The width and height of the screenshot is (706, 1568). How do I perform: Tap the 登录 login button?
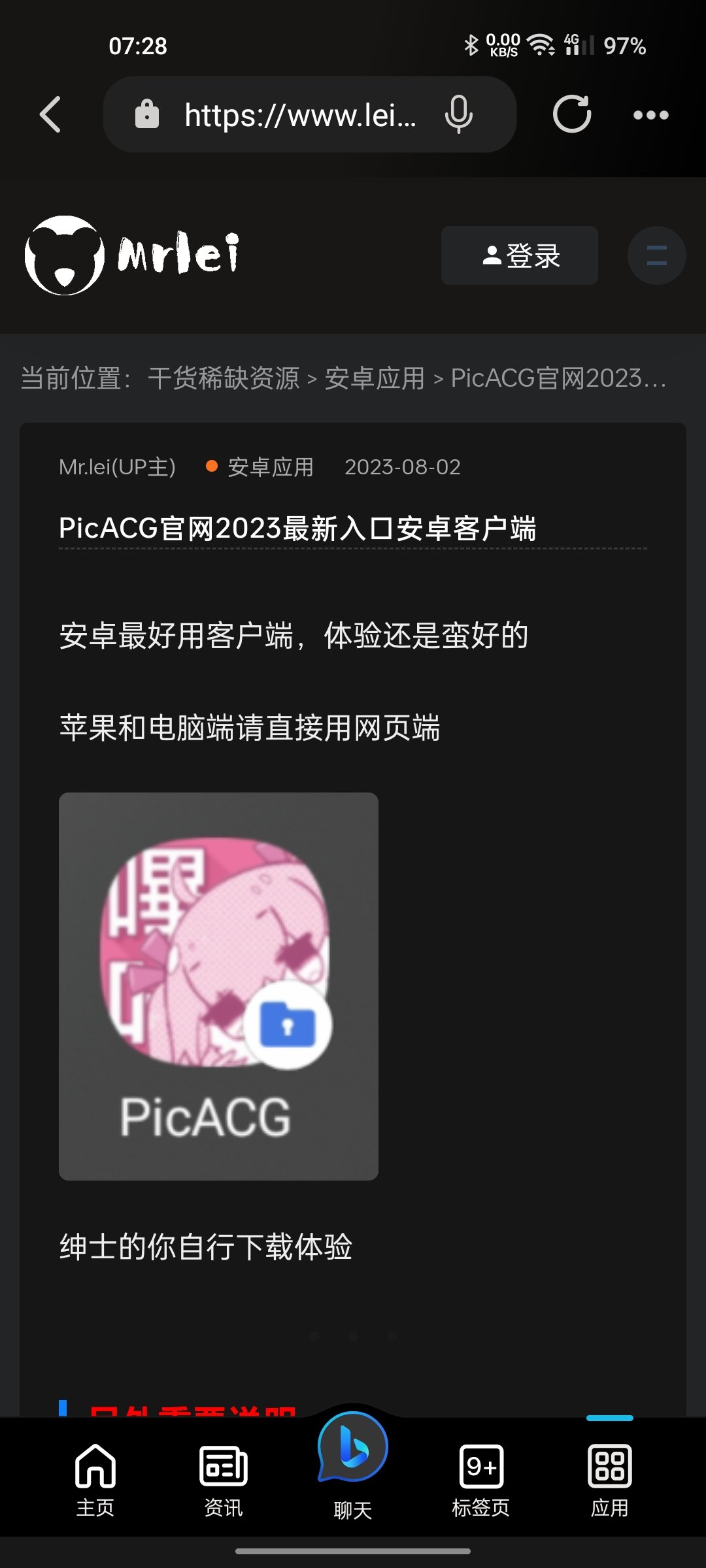click(x=520, y=255)
